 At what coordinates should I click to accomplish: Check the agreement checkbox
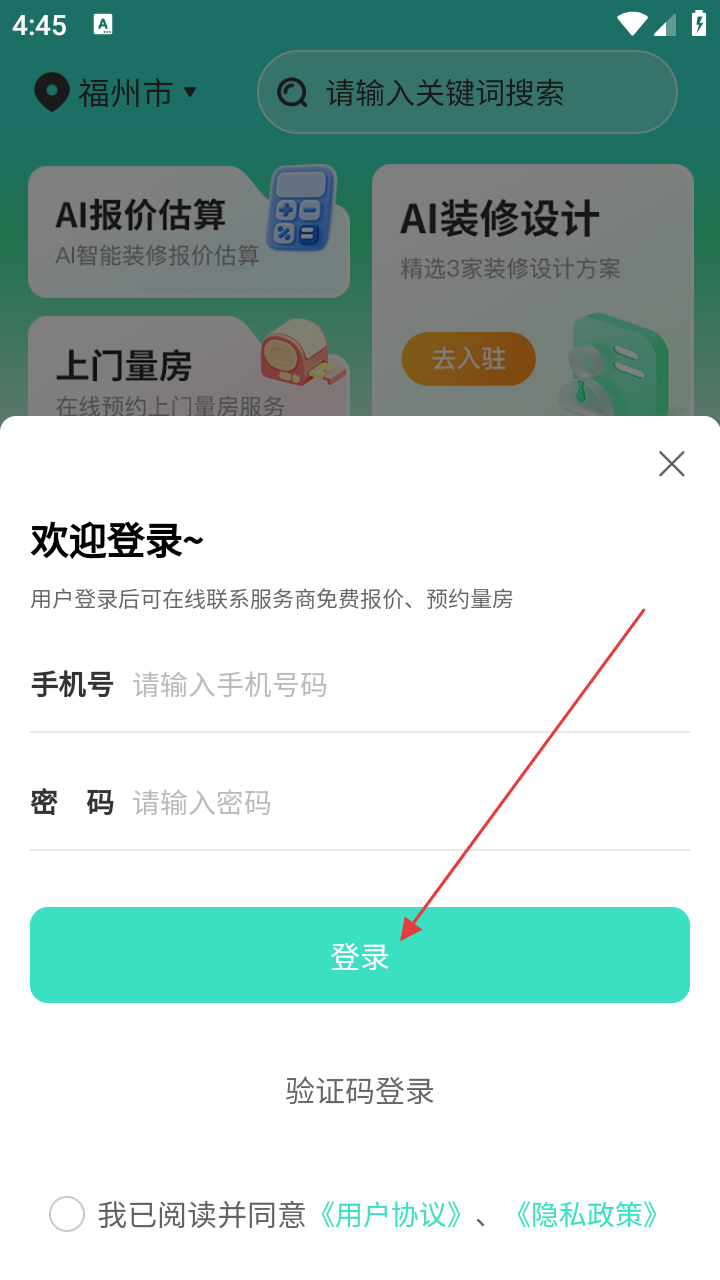(67, 1214)
